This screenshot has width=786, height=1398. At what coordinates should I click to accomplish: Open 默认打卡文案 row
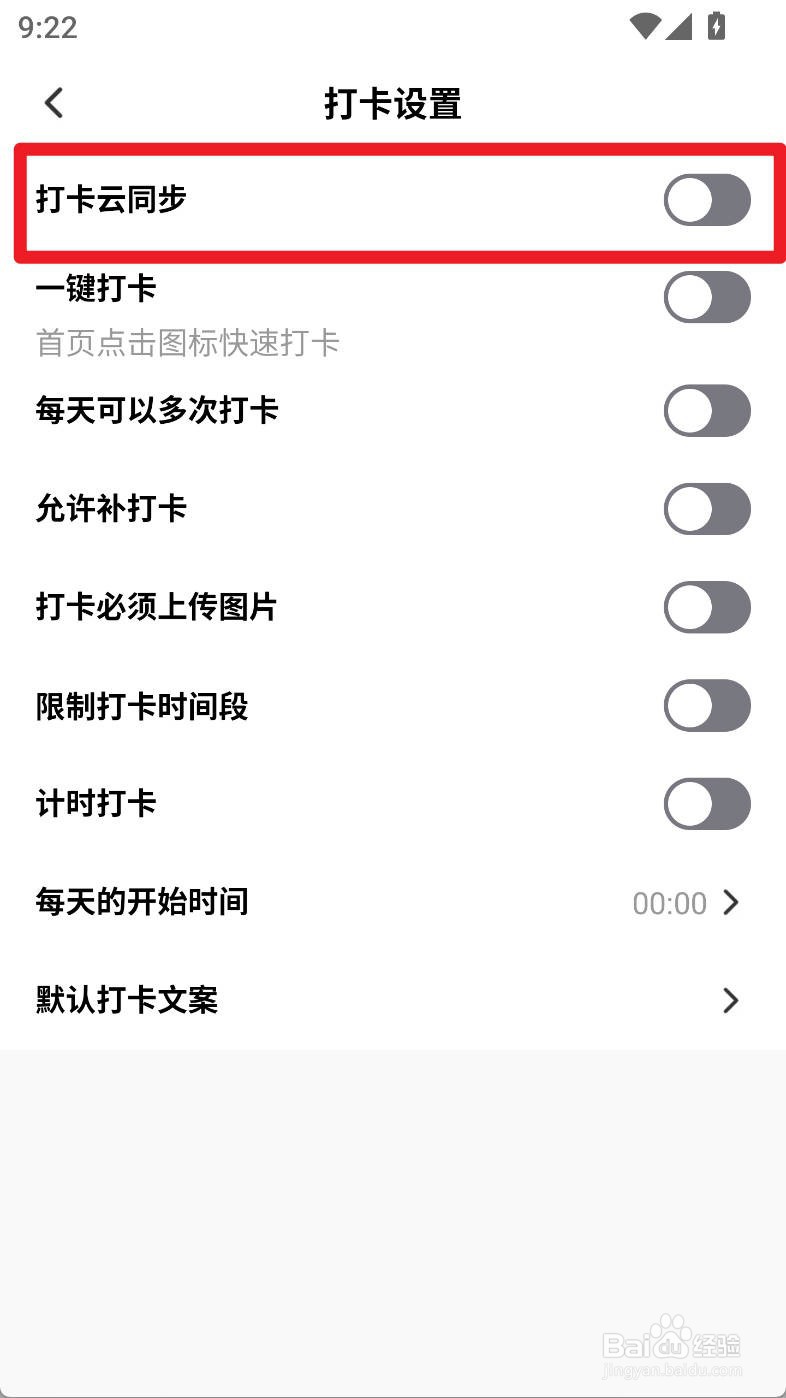click(x=393, y=1000)
